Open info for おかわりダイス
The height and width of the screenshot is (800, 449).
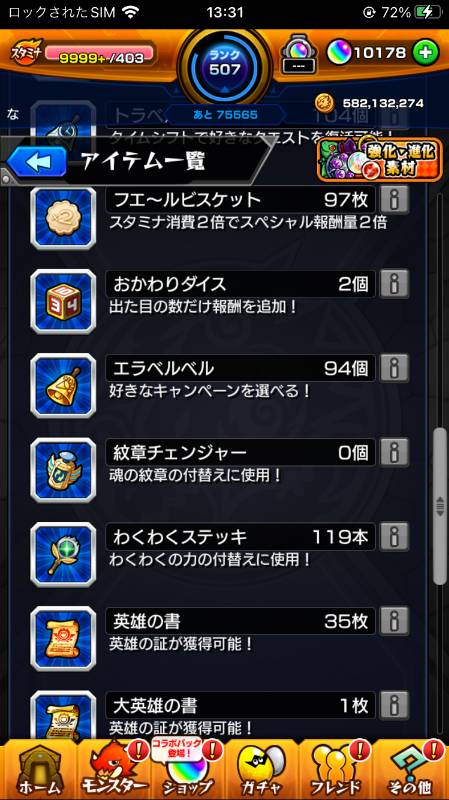[394, 283]
